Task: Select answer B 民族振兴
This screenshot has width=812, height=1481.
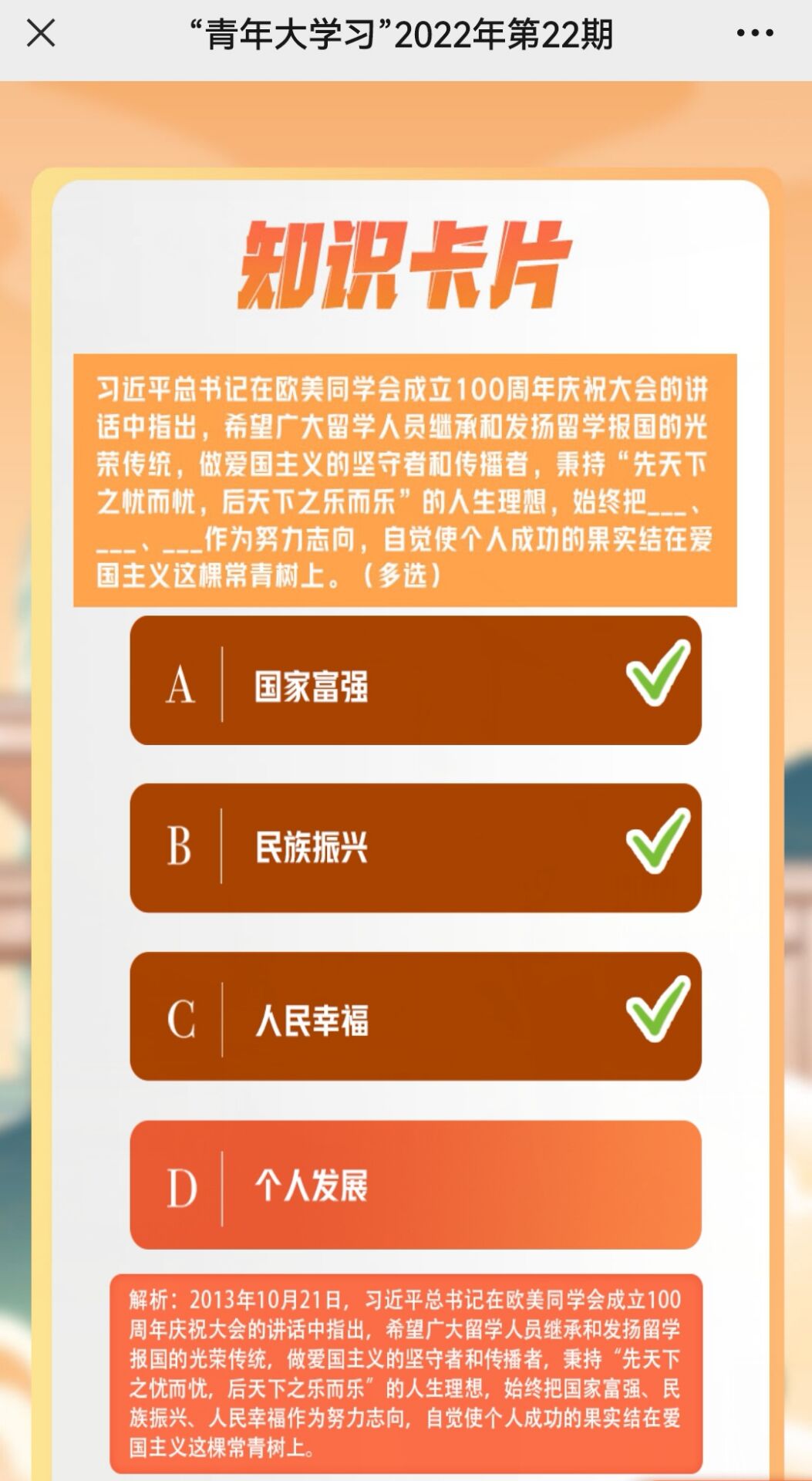Action: click(x=415, y=848)
